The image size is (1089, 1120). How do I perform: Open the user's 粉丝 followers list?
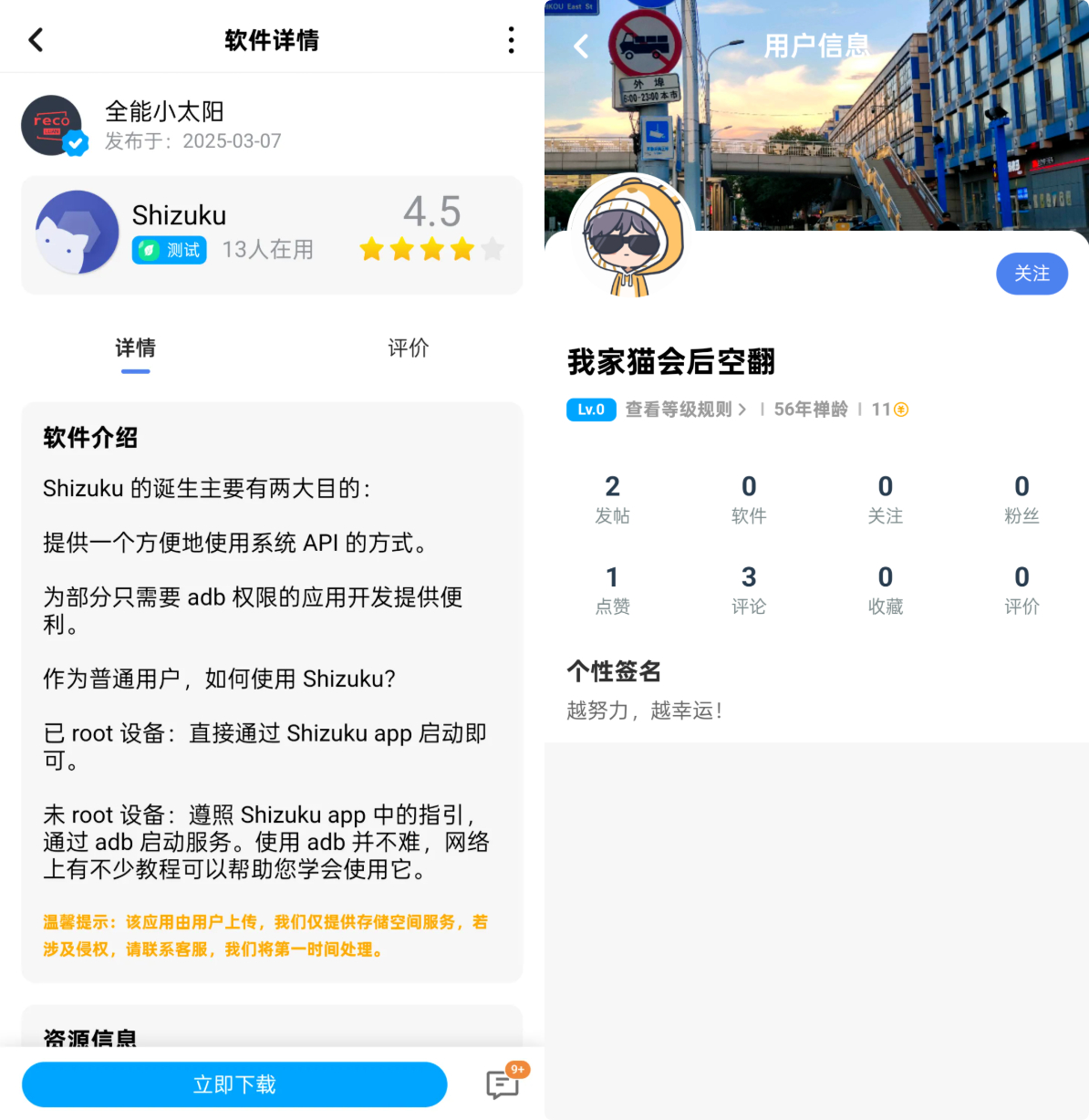click(x=1022, y=497)
